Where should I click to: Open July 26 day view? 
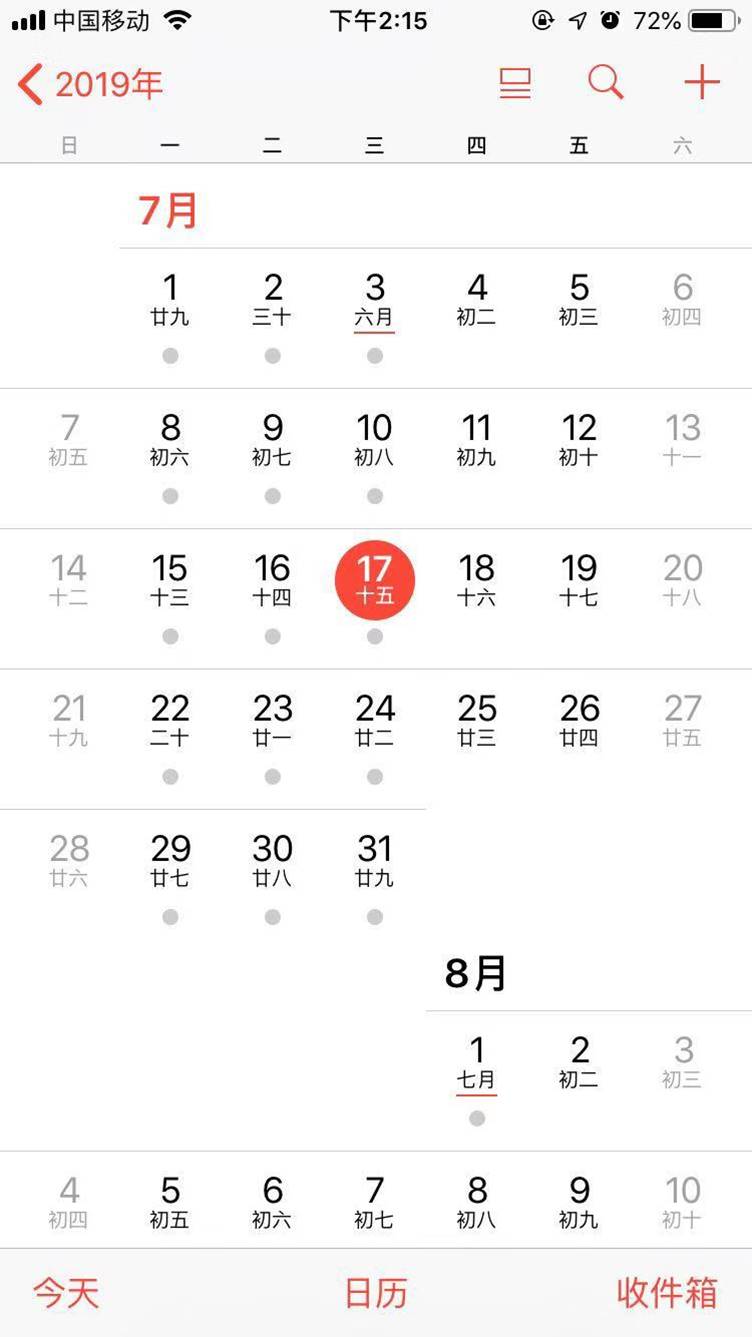coord(579,720)
